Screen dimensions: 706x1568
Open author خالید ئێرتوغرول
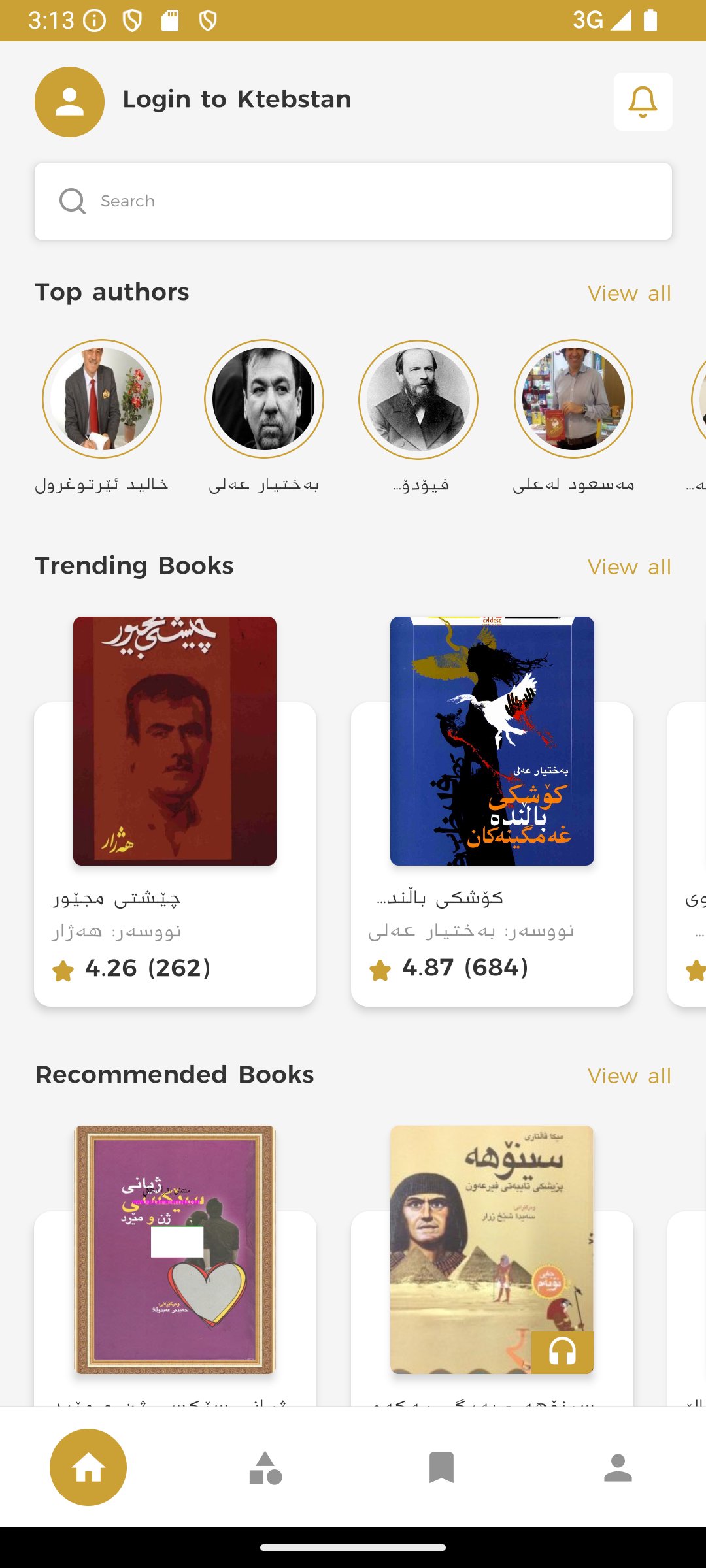102,399
